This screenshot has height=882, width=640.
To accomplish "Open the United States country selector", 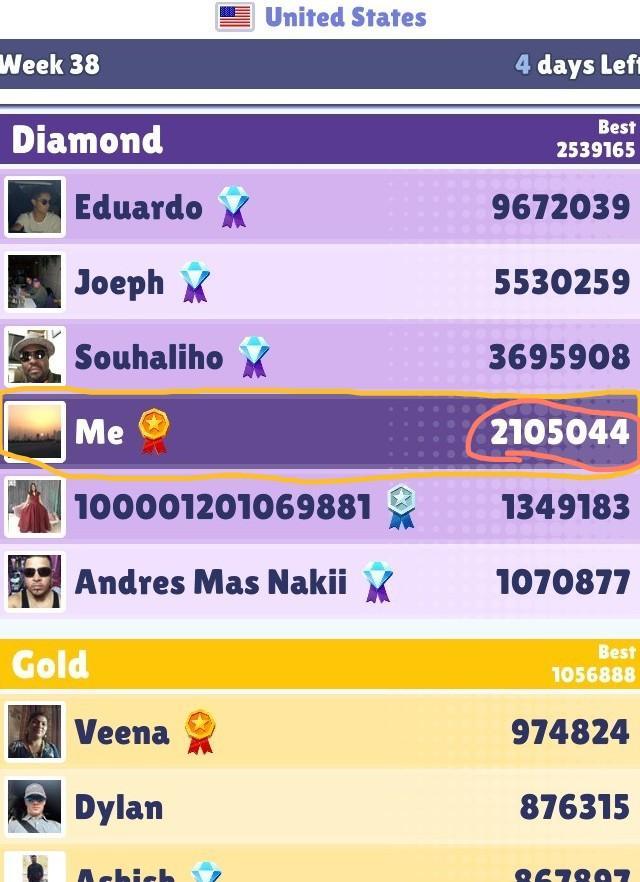I will pyautogui.click(x=321, y=17).
